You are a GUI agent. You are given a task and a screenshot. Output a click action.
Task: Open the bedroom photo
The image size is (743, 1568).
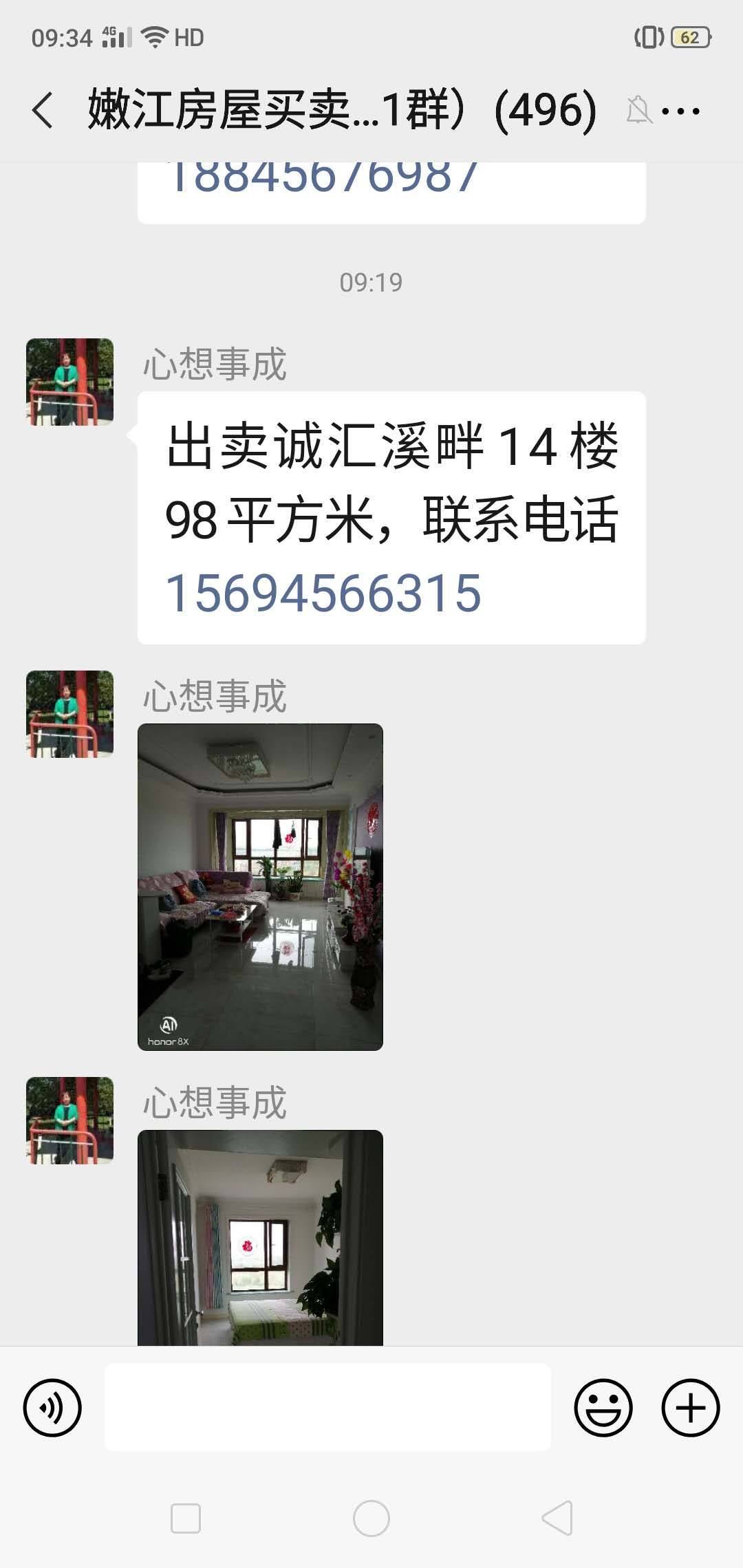click(x=260, y=1238)
